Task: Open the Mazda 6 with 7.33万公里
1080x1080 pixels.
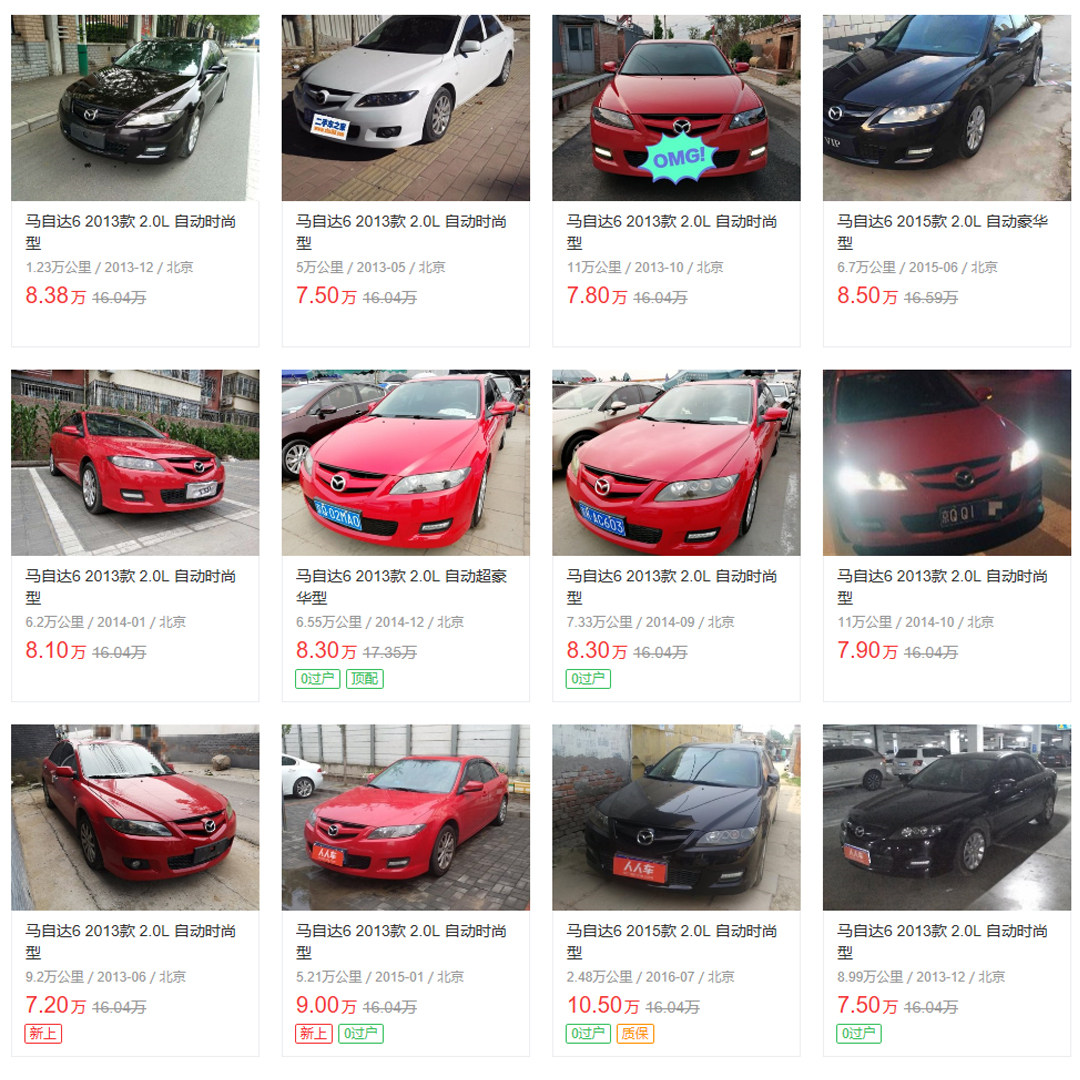Action: 676,463
